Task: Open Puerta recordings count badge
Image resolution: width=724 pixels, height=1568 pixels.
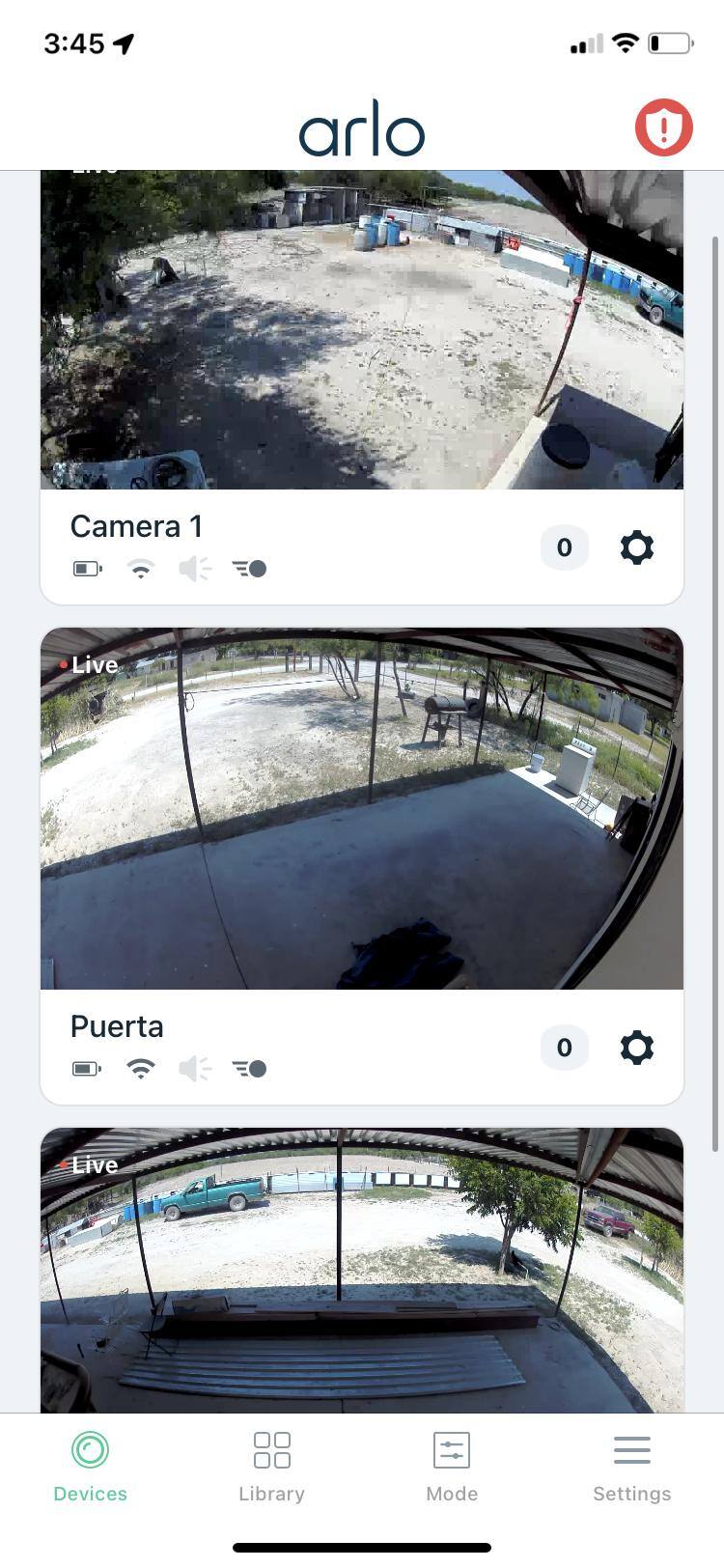Action: coord(565,1048)
